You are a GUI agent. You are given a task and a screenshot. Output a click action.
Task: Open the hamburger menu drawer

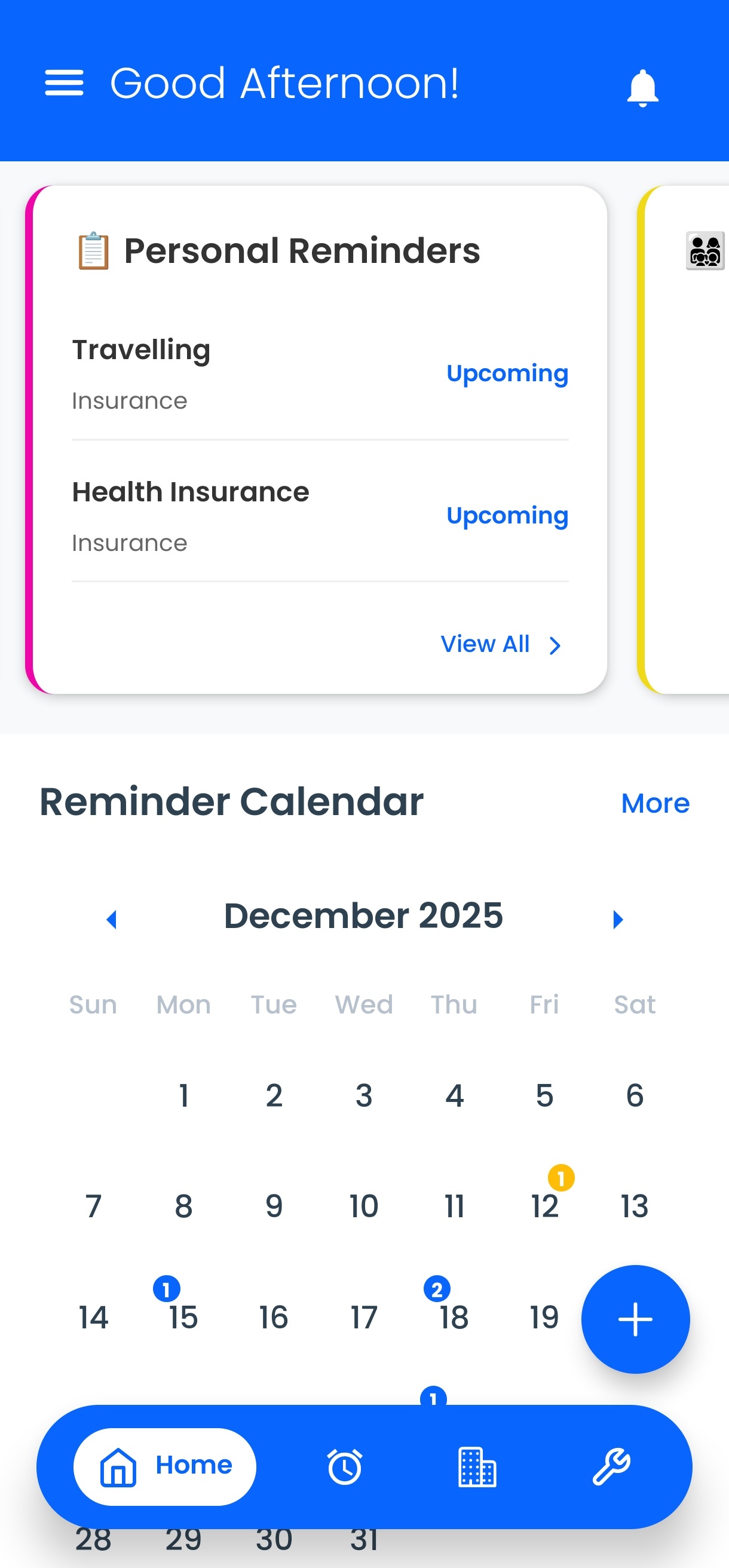pyautogui.click(x=64, y=83)
